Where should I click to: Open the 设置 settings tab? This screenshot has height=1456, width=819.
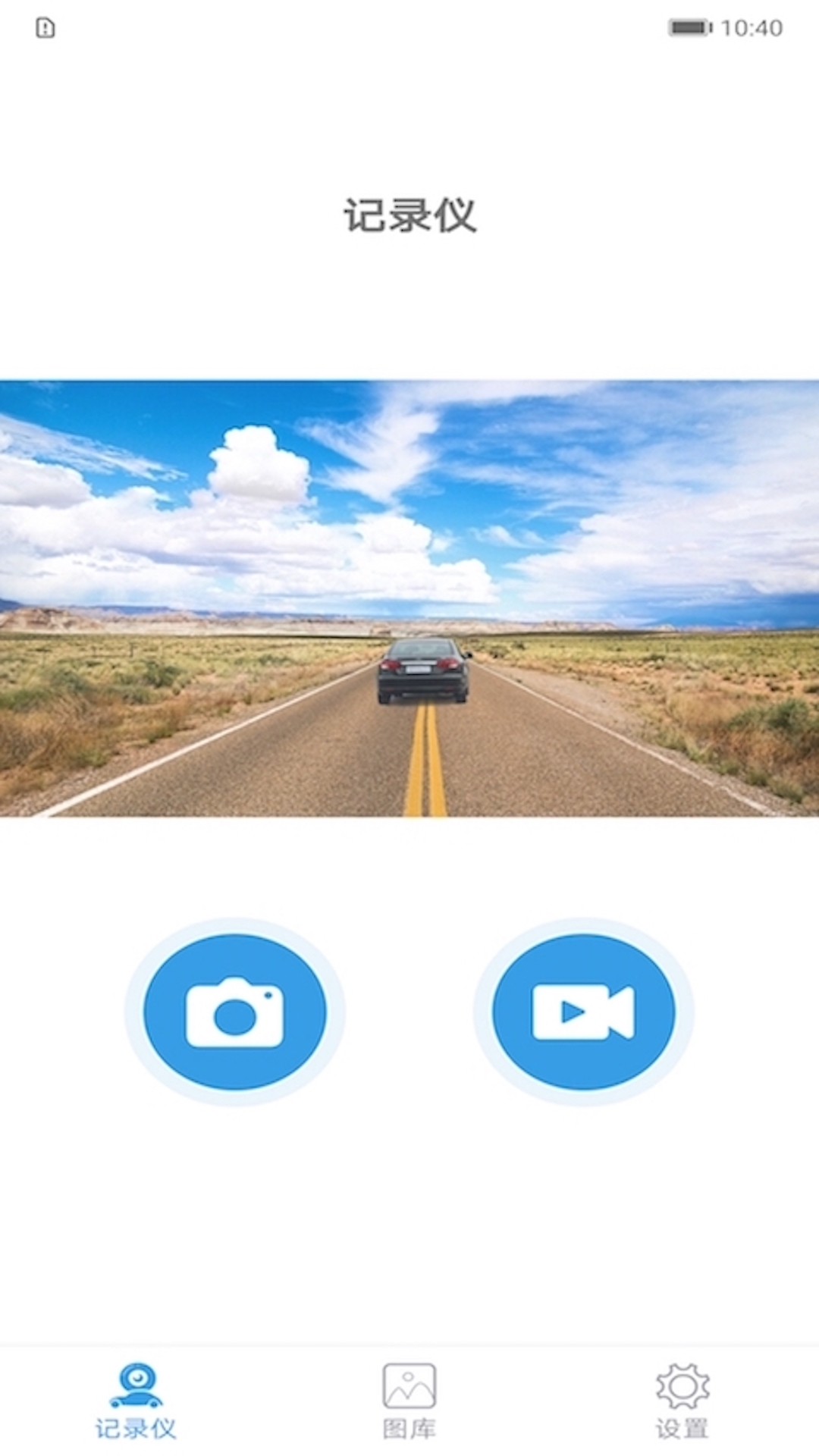pos(682,1401)
